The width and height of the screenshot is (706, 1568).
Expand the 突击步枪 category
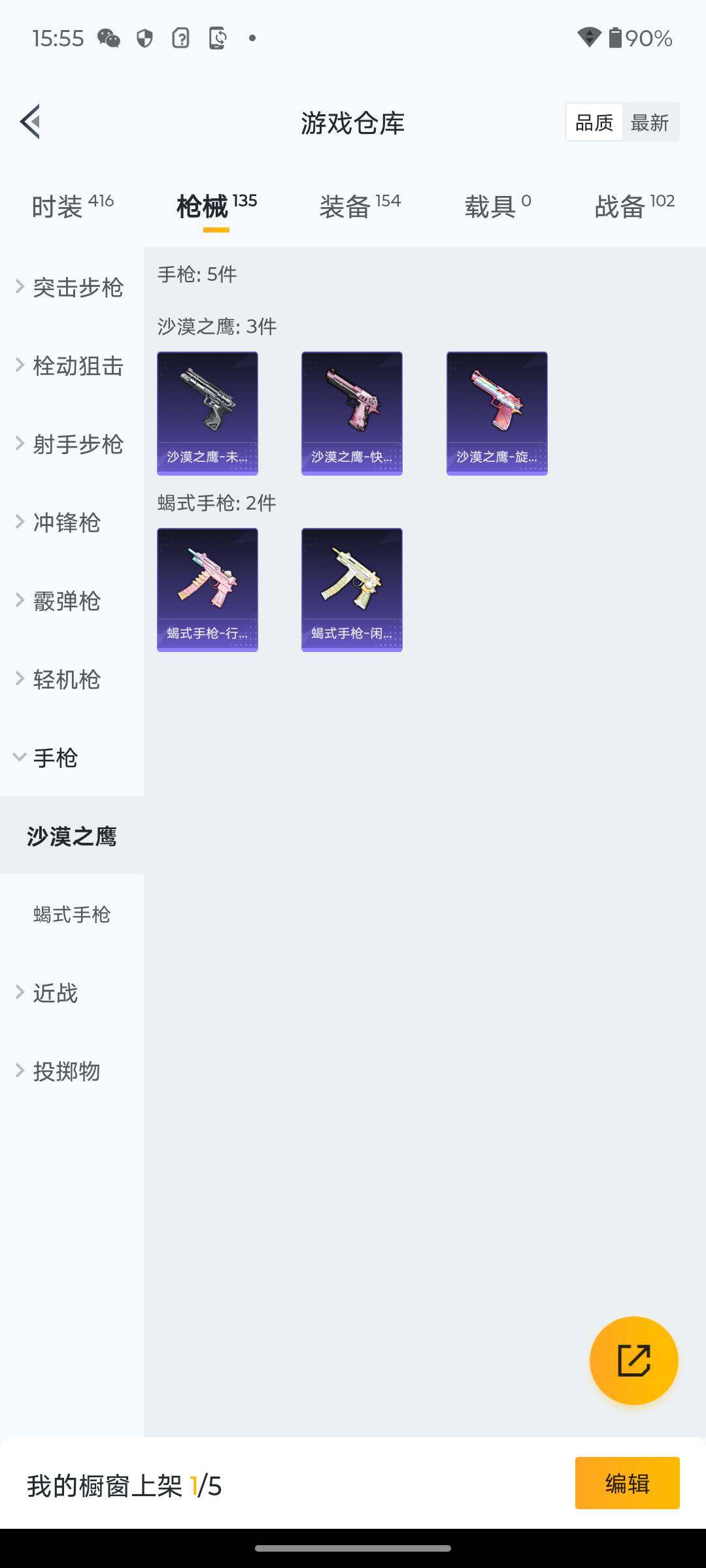pos(71,287)
